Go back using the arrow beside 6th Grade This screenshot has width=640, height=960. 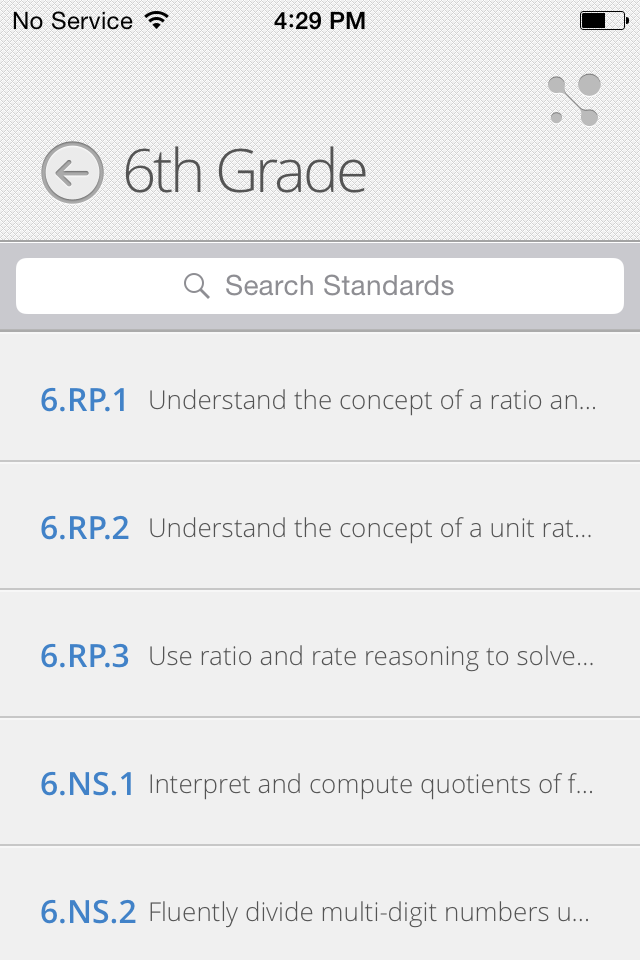[x=72, y=173]
